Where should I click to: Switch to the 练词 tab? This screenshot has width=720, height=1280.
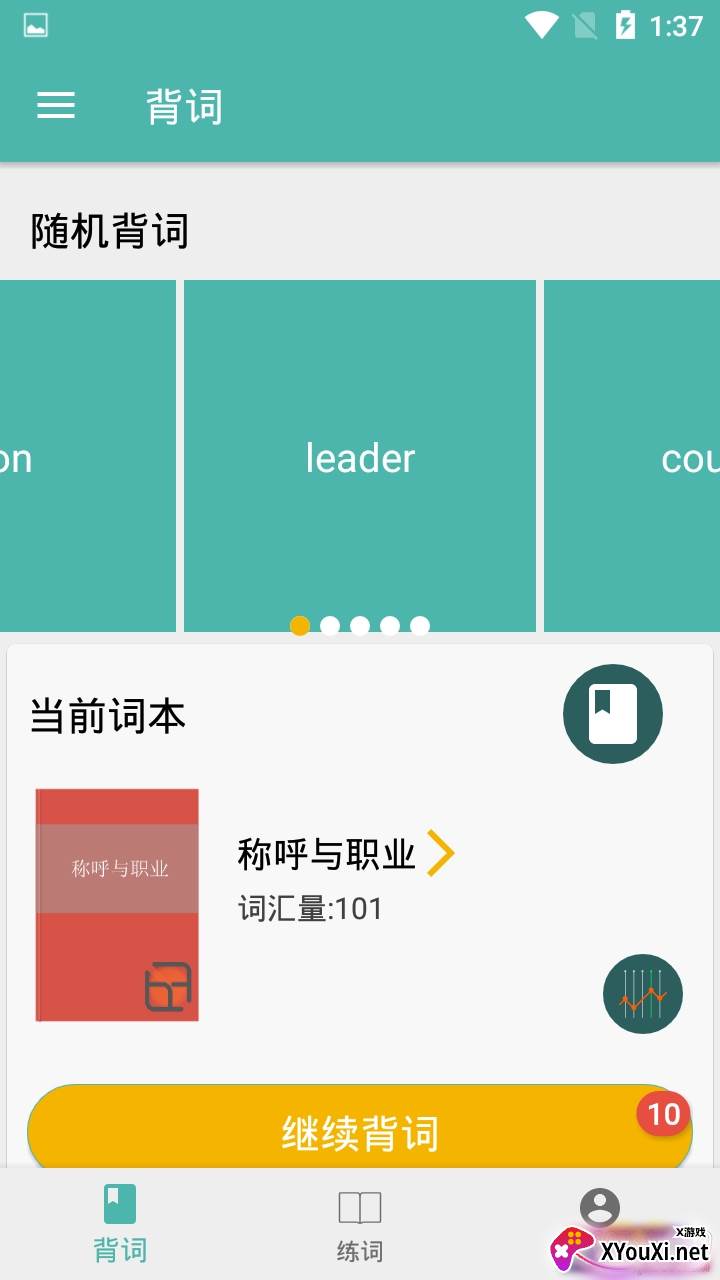click(x=360, y=1225)
